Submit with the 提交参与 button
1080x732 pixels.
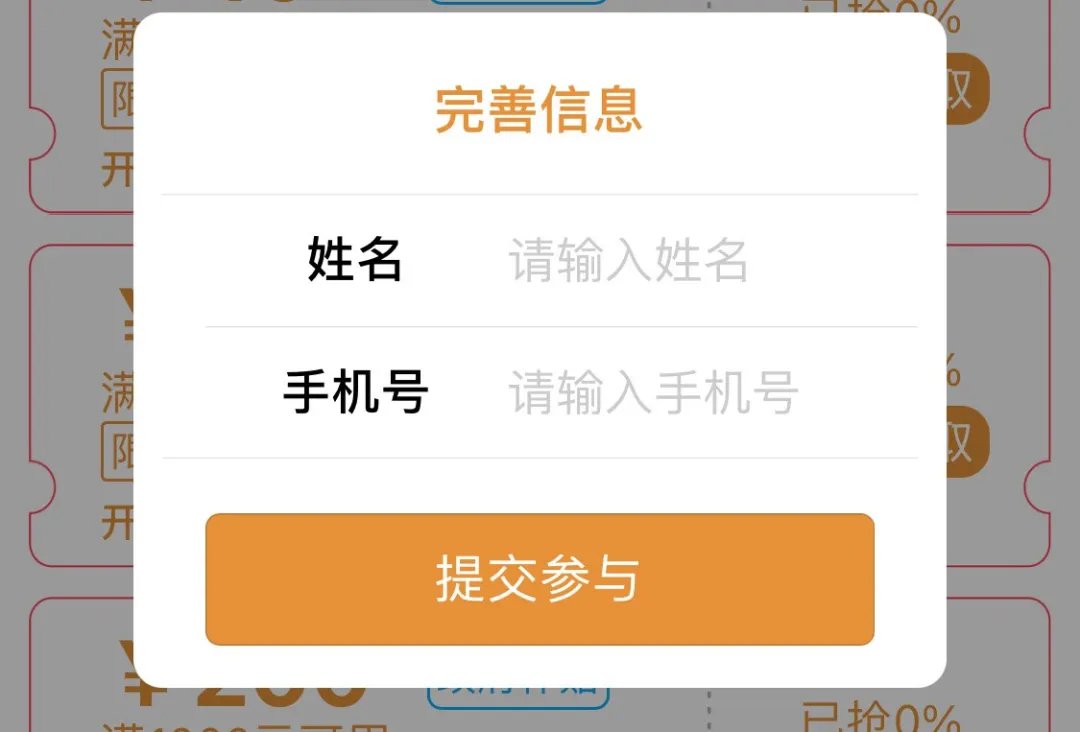tap(540, 579)
